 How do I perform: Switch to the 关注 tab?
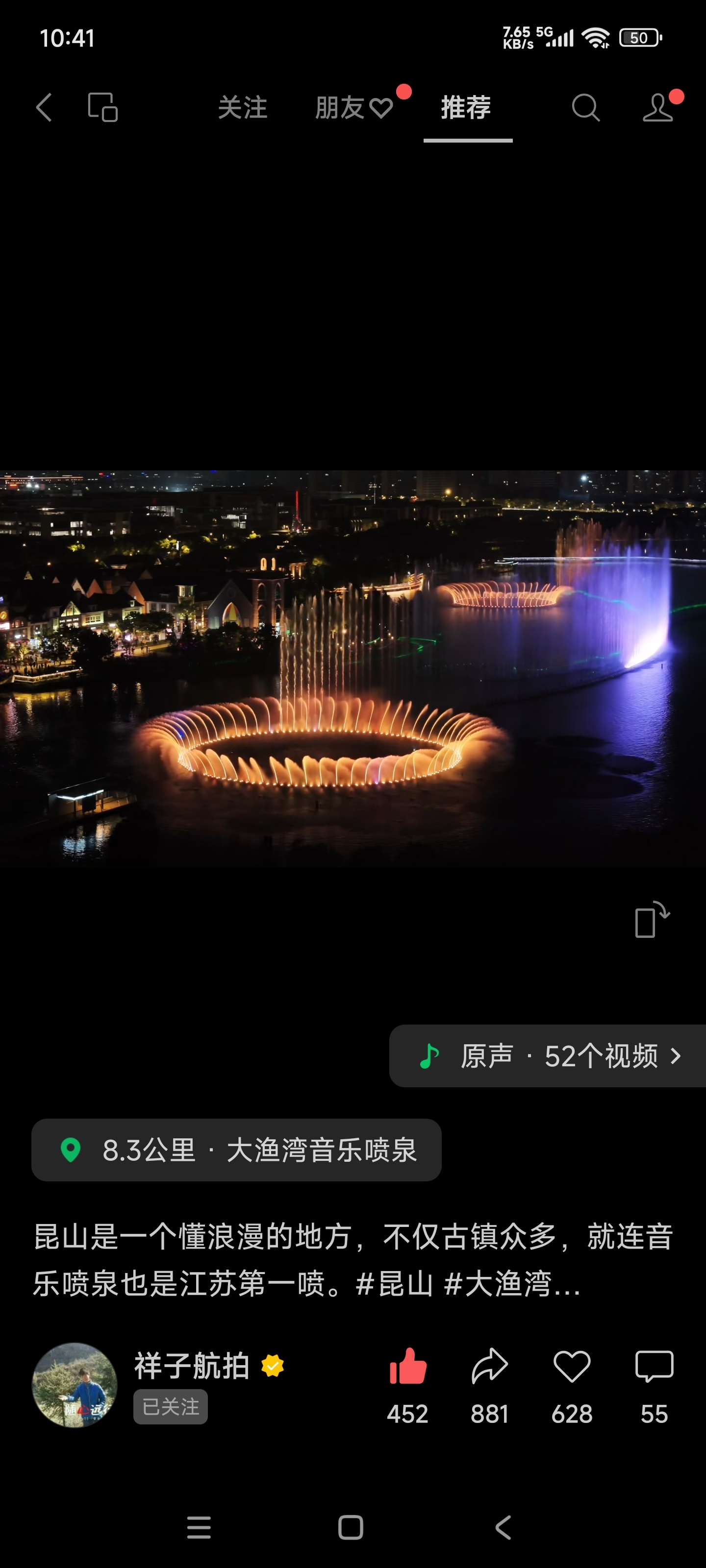pyautogui.click(x=242, y=108)
